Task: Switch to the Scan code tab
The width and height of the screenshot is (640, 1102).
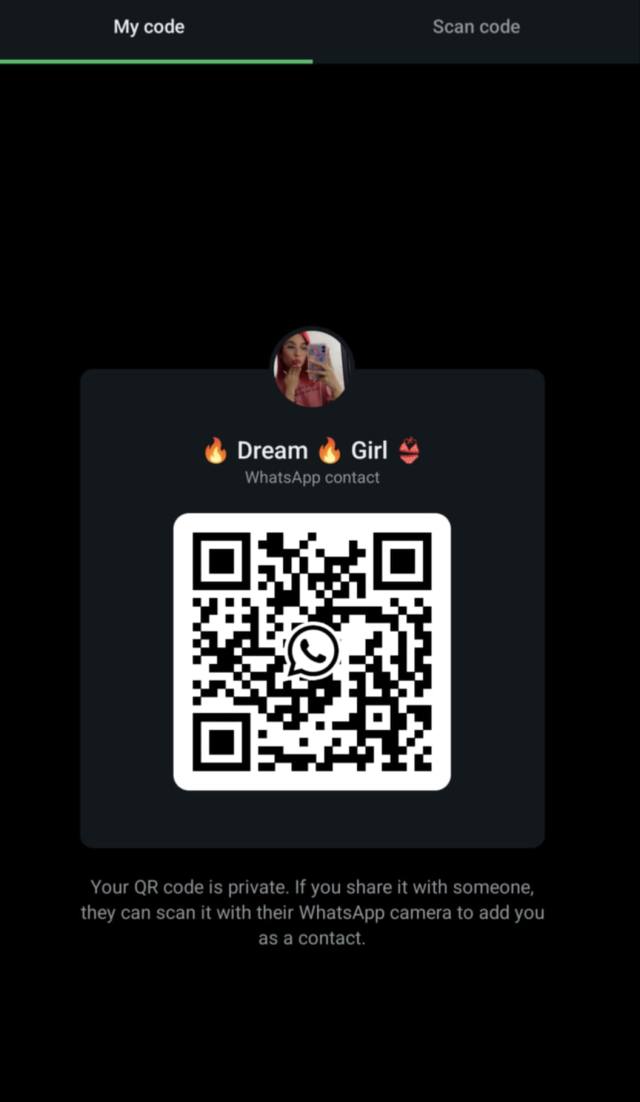Action: [476, 28]
